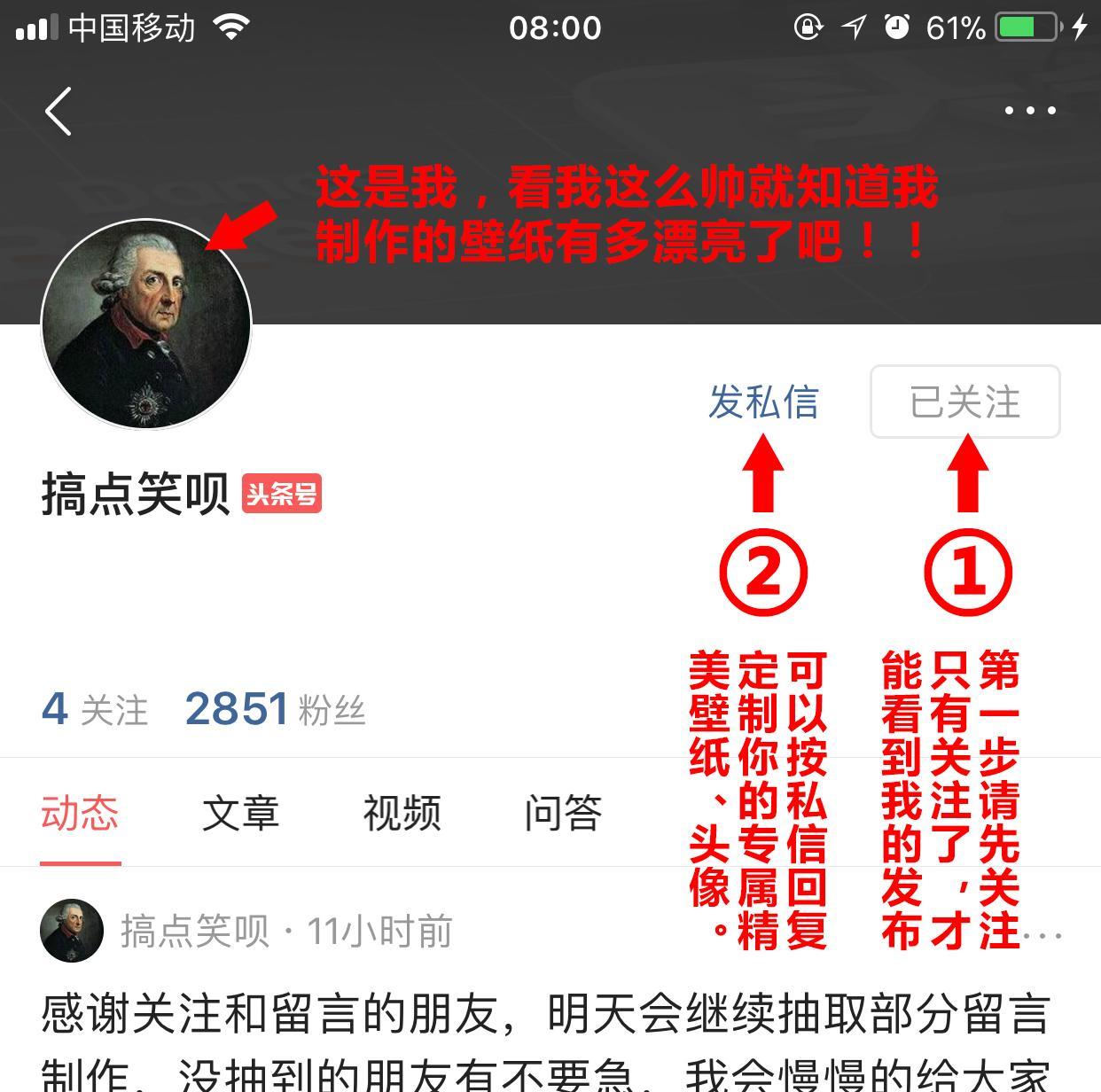Go back using the top-left arrow
Image resolution: width=1101 pixels, height=1092 pixels.
pyautogui.click(x=59, y=112)
